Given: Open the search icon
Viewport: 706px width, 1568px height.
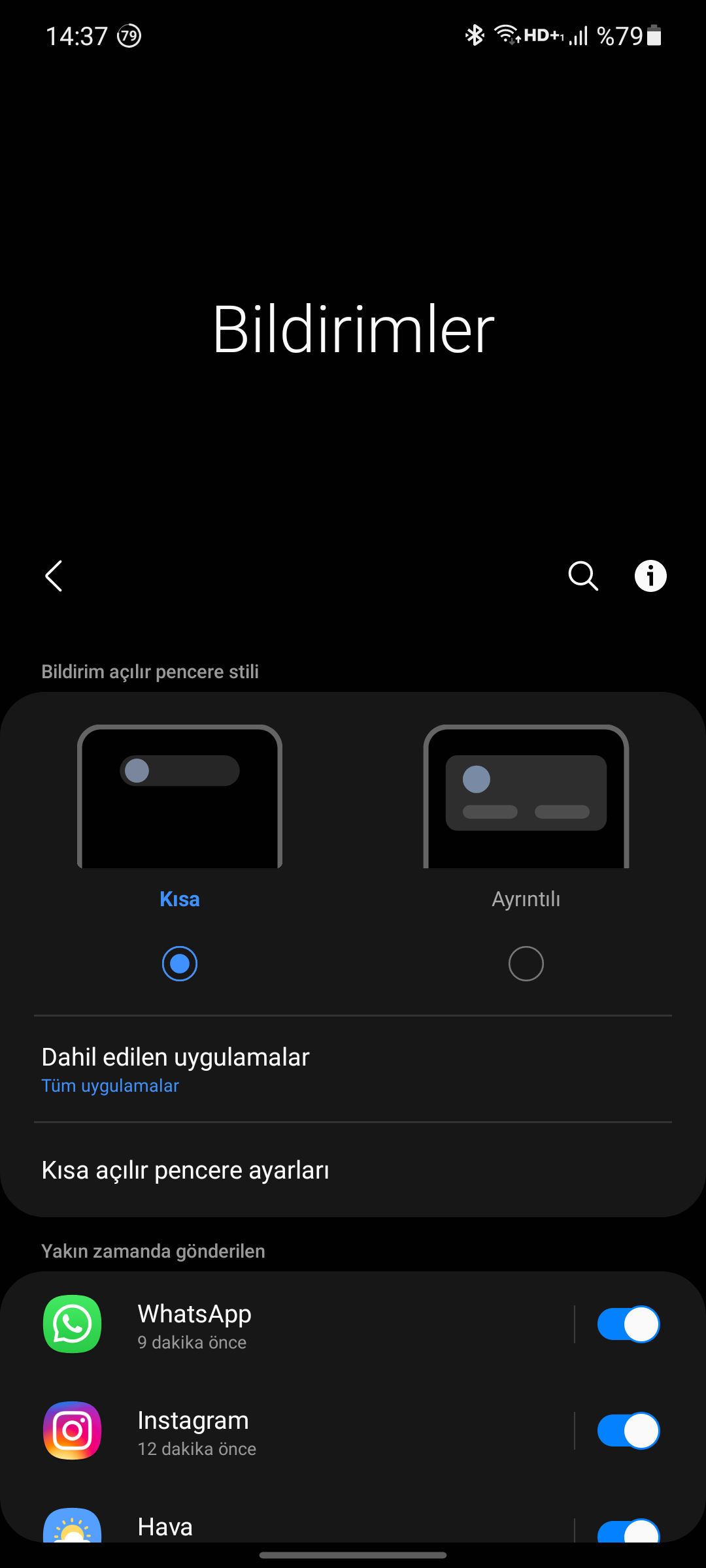Looking at the screenshot, I should (583, 576).
